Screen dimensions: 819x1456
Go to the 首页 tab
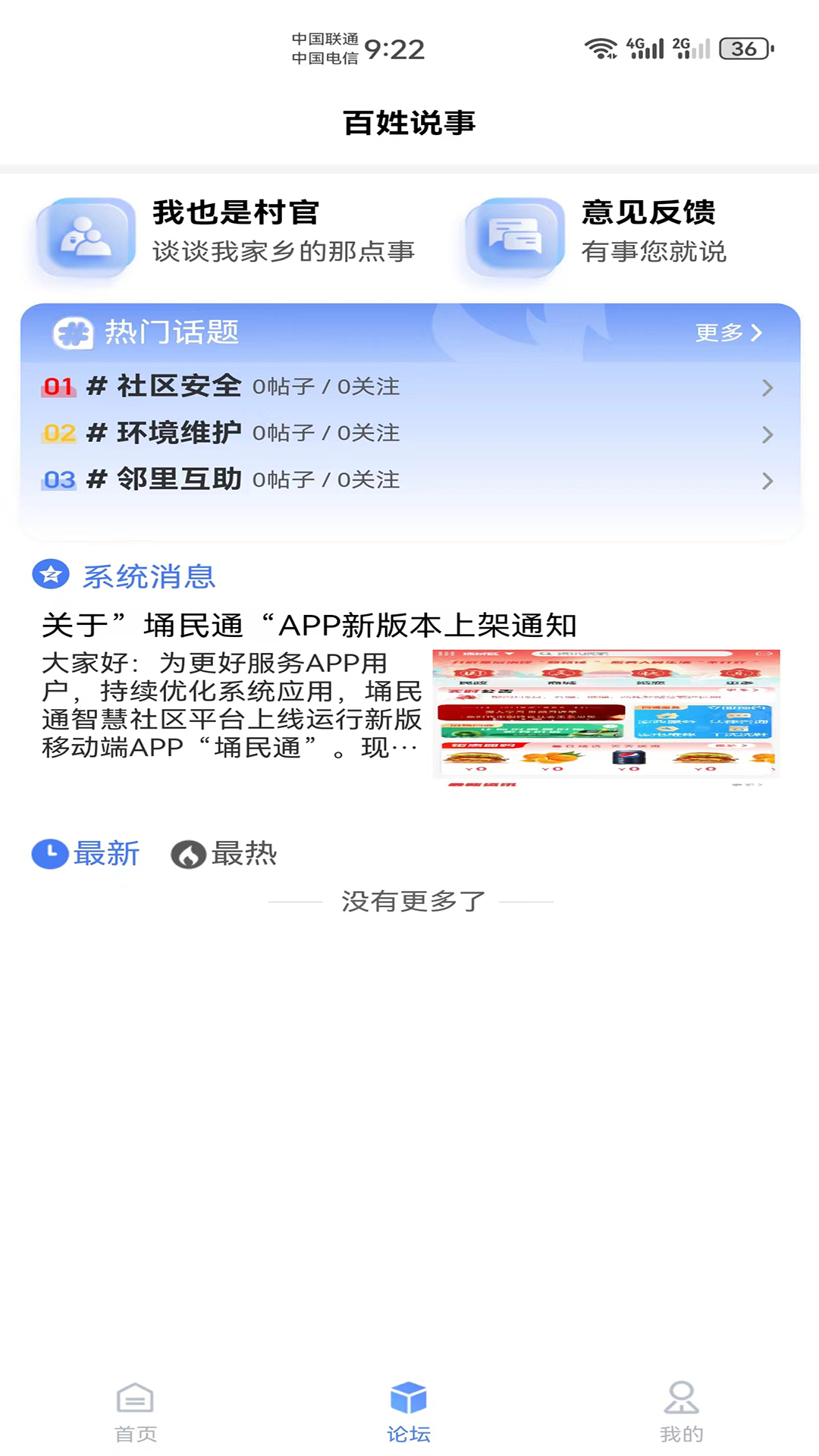[136, 1412]
